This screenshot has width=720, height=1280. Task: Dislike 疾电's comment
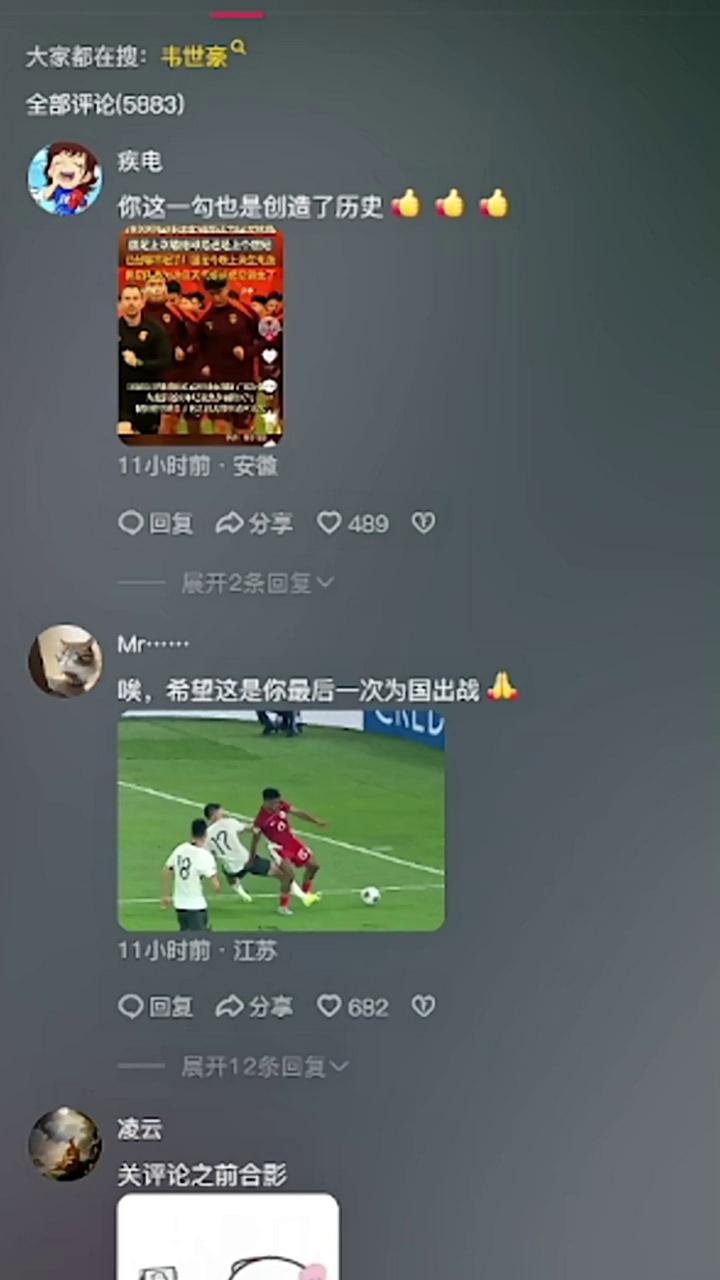(x=423, y=523)
